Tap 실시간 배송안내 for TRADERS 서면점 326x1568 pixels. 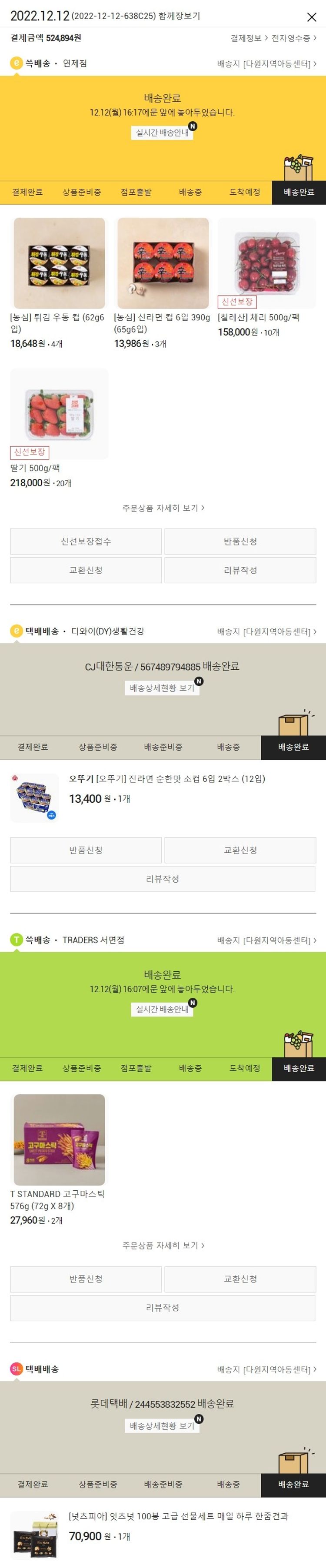(162, 1009)
